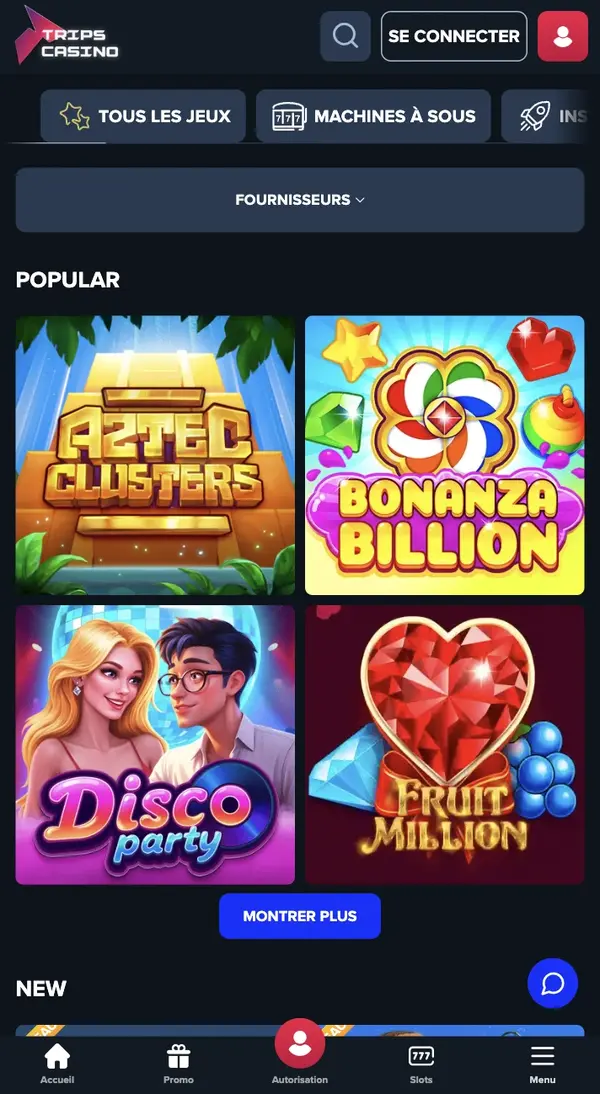Open the Aztec Clusters game
The image size is (600, 1094).
click(155, 455)
